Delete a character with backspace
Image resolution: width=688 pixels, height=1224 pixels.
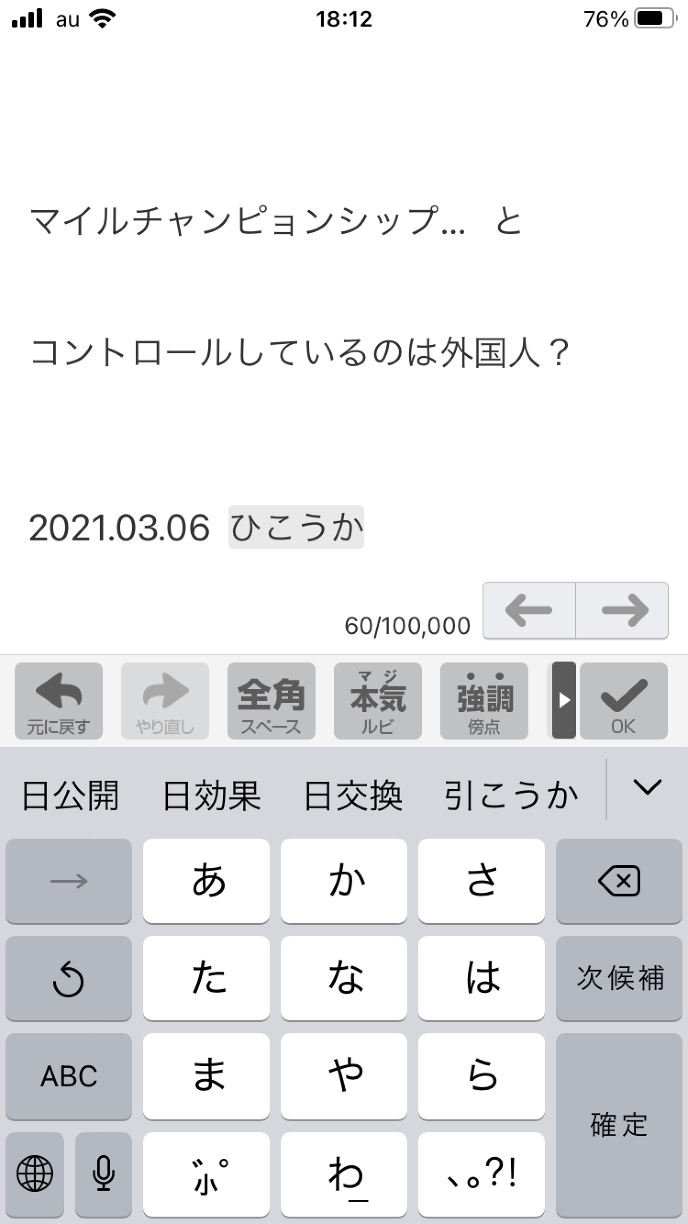coord(618,881)
